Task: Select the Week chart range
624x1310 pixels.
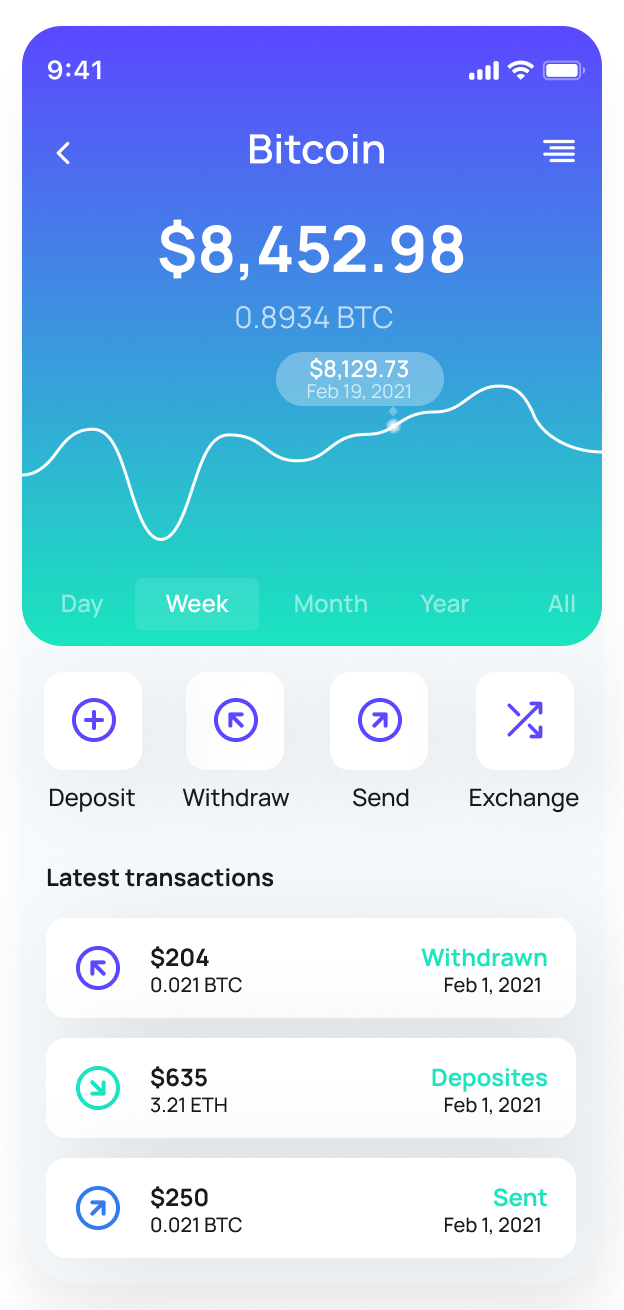Action: click(197, 604)
